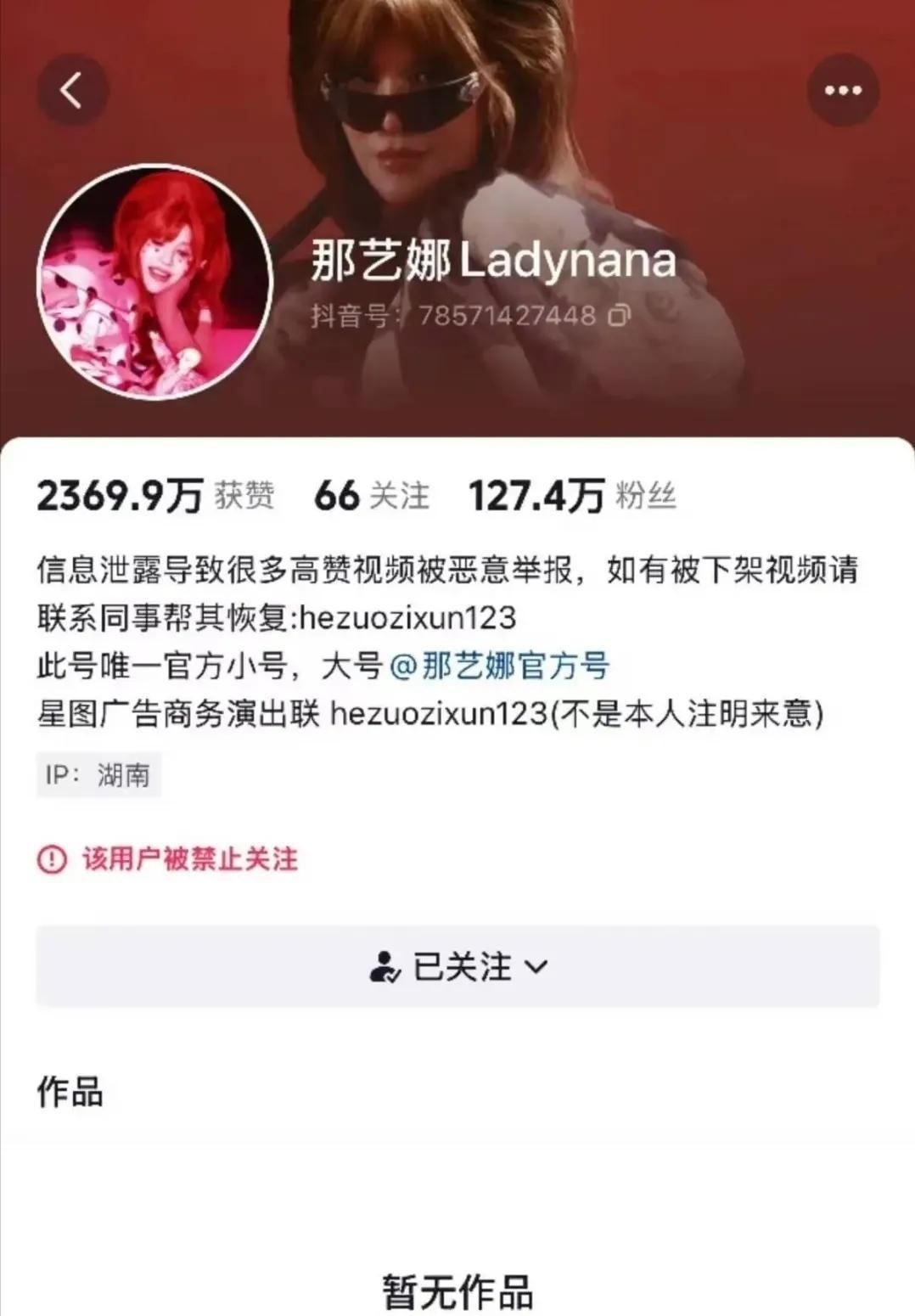
Task: View the 66 关注 following list
Action: 372,496
